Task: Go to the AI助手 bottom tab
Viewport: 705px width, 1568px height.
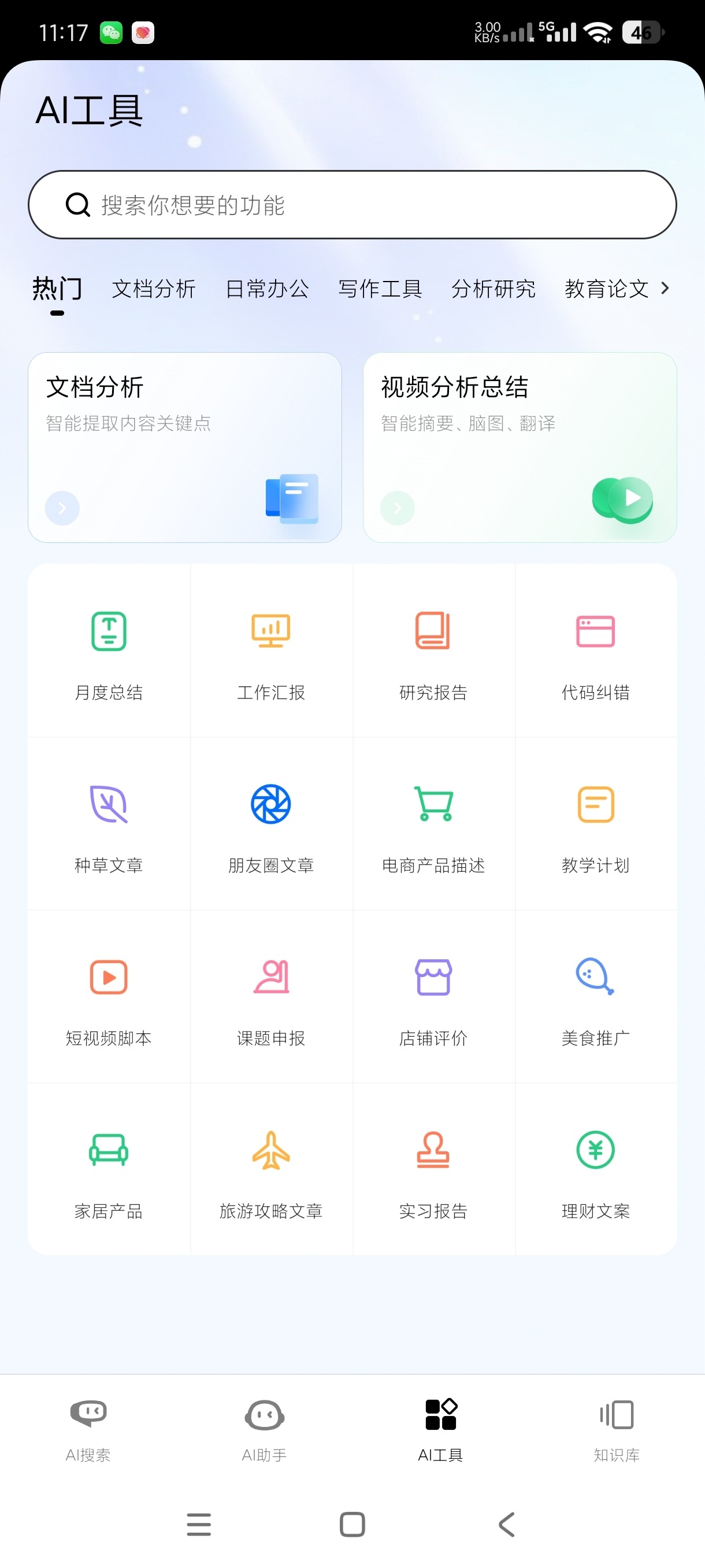Action: click(264, 1428)
